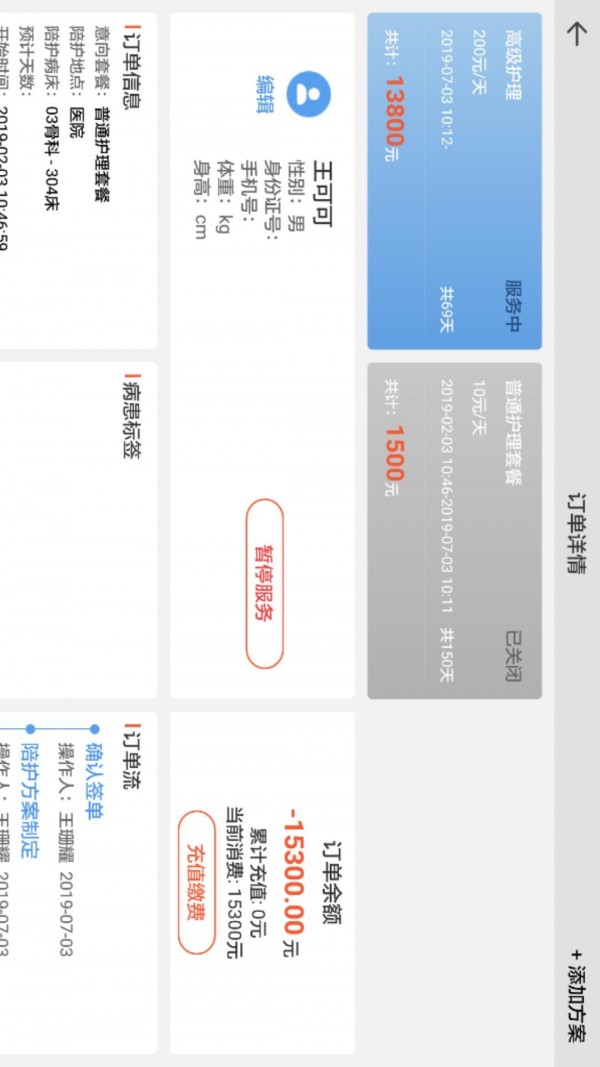Go back using the arrow icon

click(x=576, y=34)
